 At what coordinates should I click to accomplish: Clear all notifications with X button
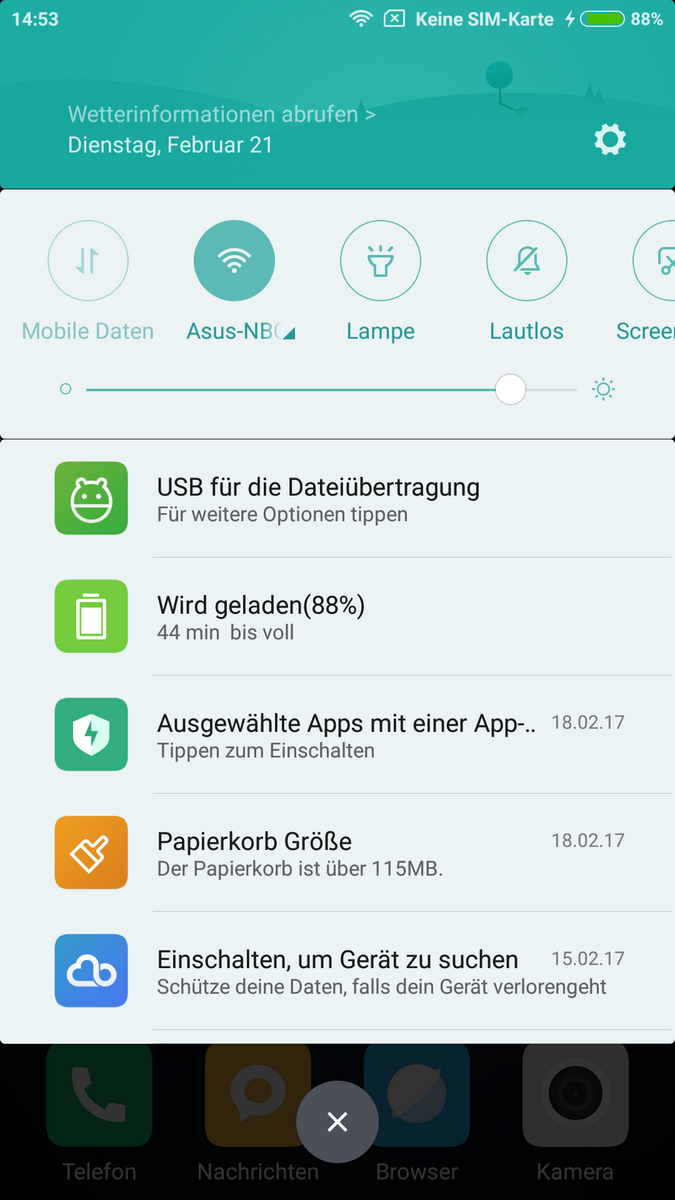(x=337, y=1122)
